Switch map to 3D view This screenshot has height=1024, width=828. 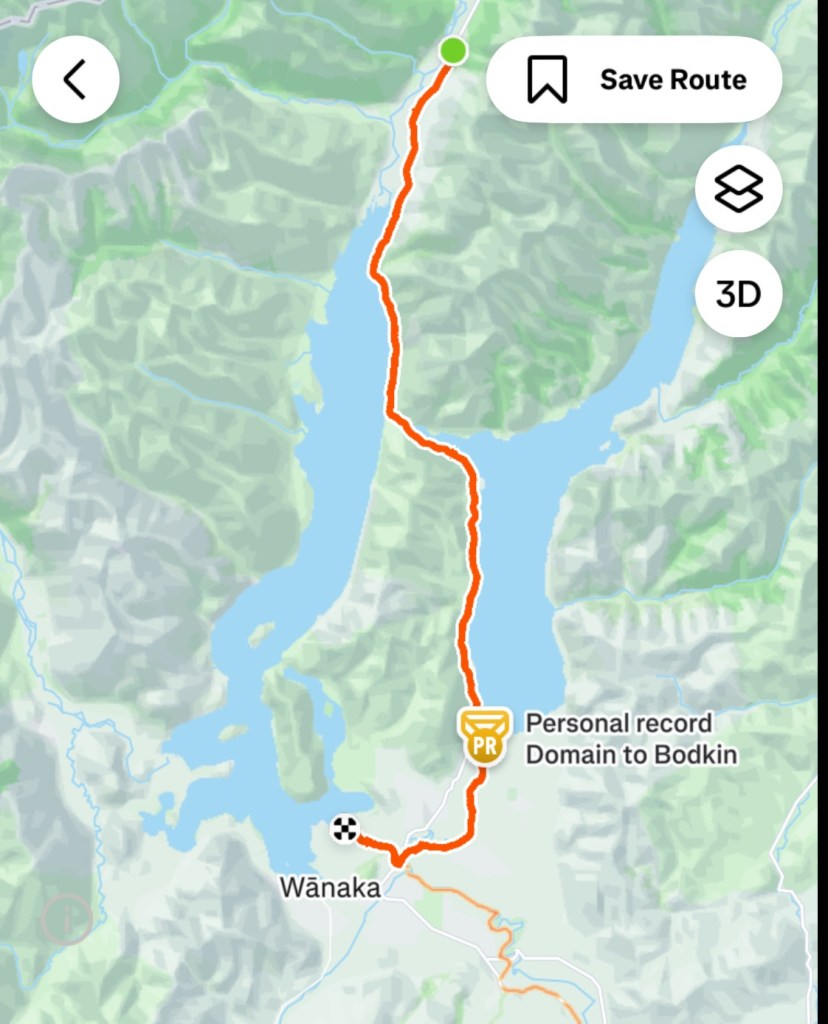coord(738,294)
